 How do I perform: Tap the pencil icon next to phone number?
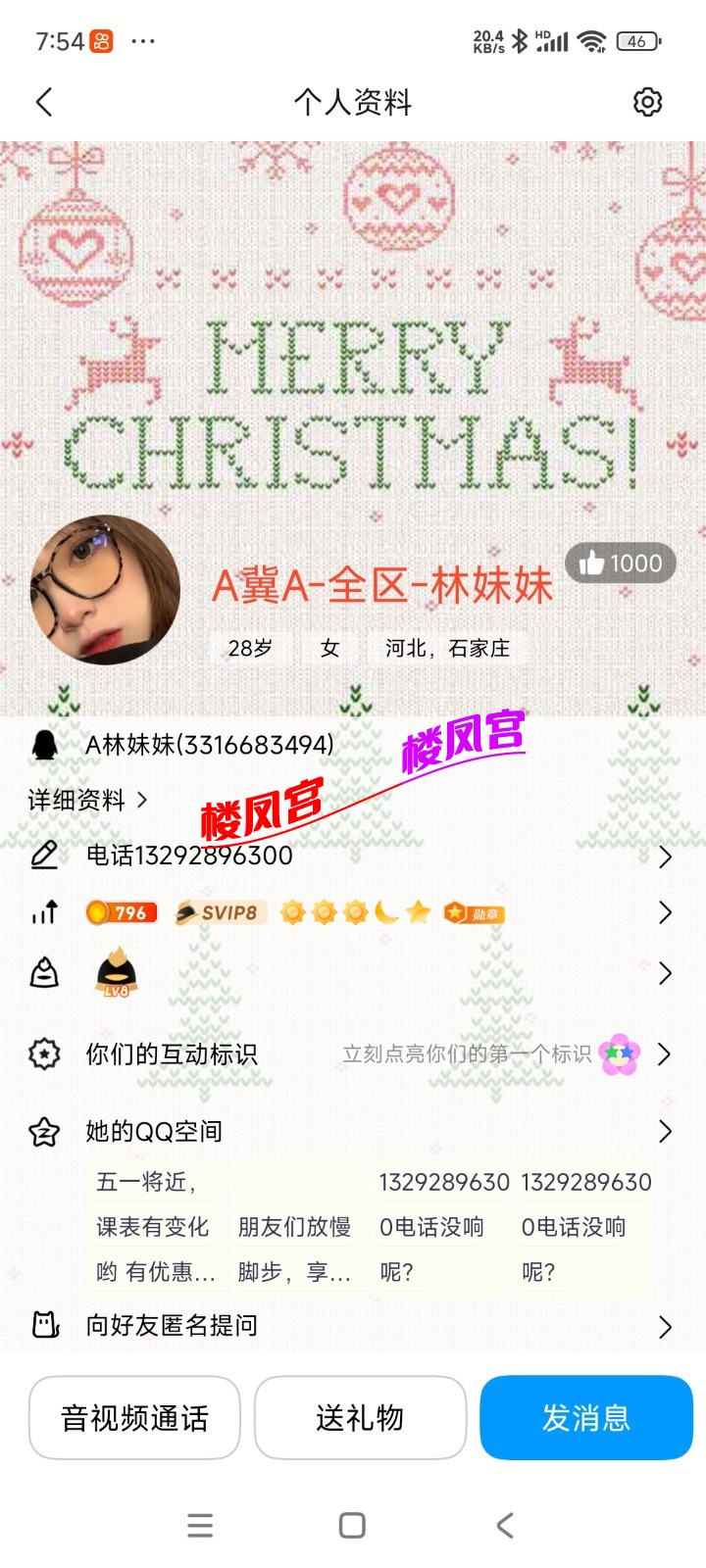click(x=44, y=855)
